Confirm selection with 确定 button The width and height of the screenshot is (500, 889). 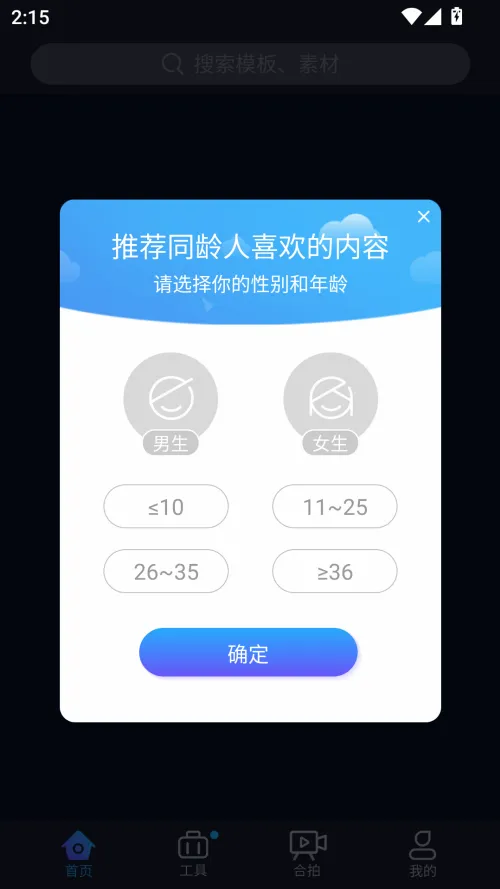click(x=248, y=653)
